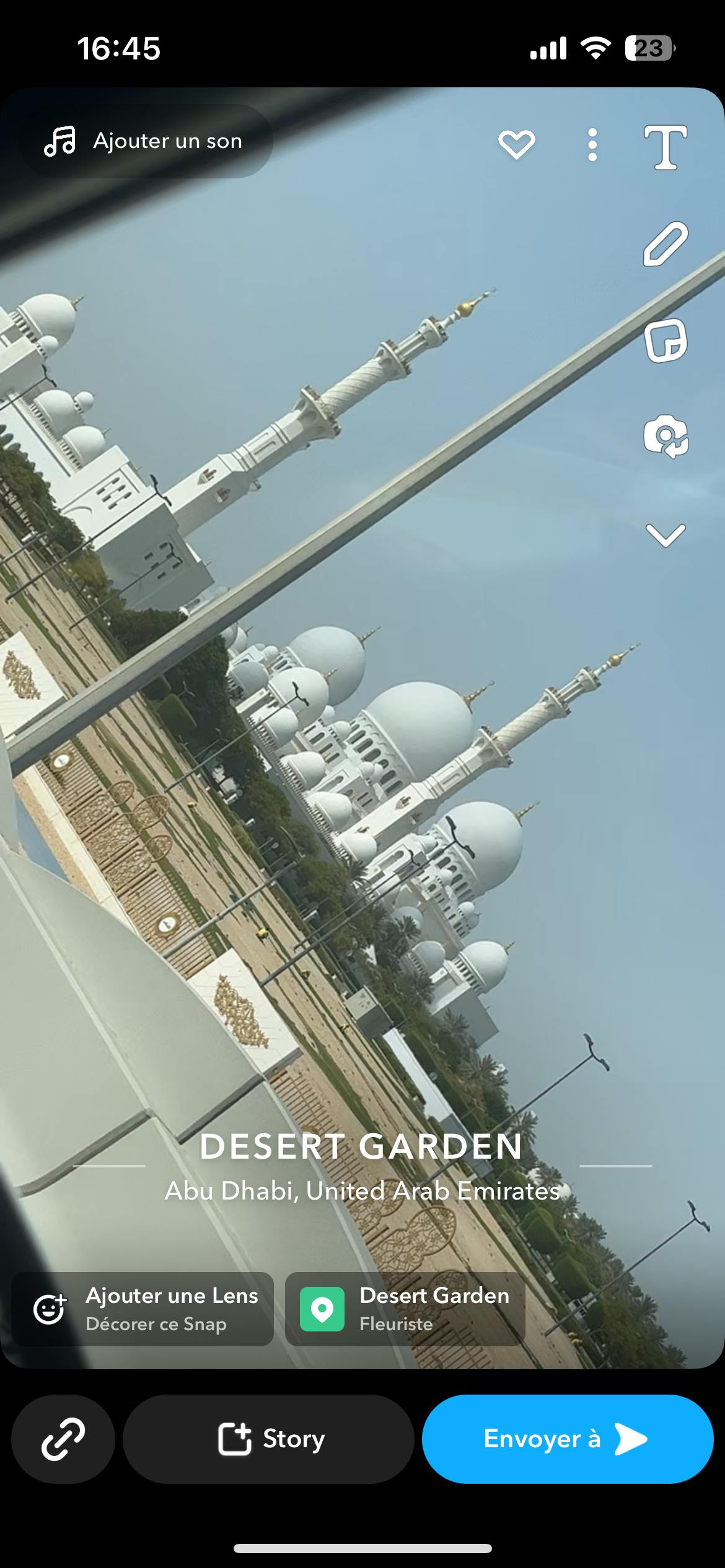Tap Ajouter un son music button

click(x=146, y=141)
